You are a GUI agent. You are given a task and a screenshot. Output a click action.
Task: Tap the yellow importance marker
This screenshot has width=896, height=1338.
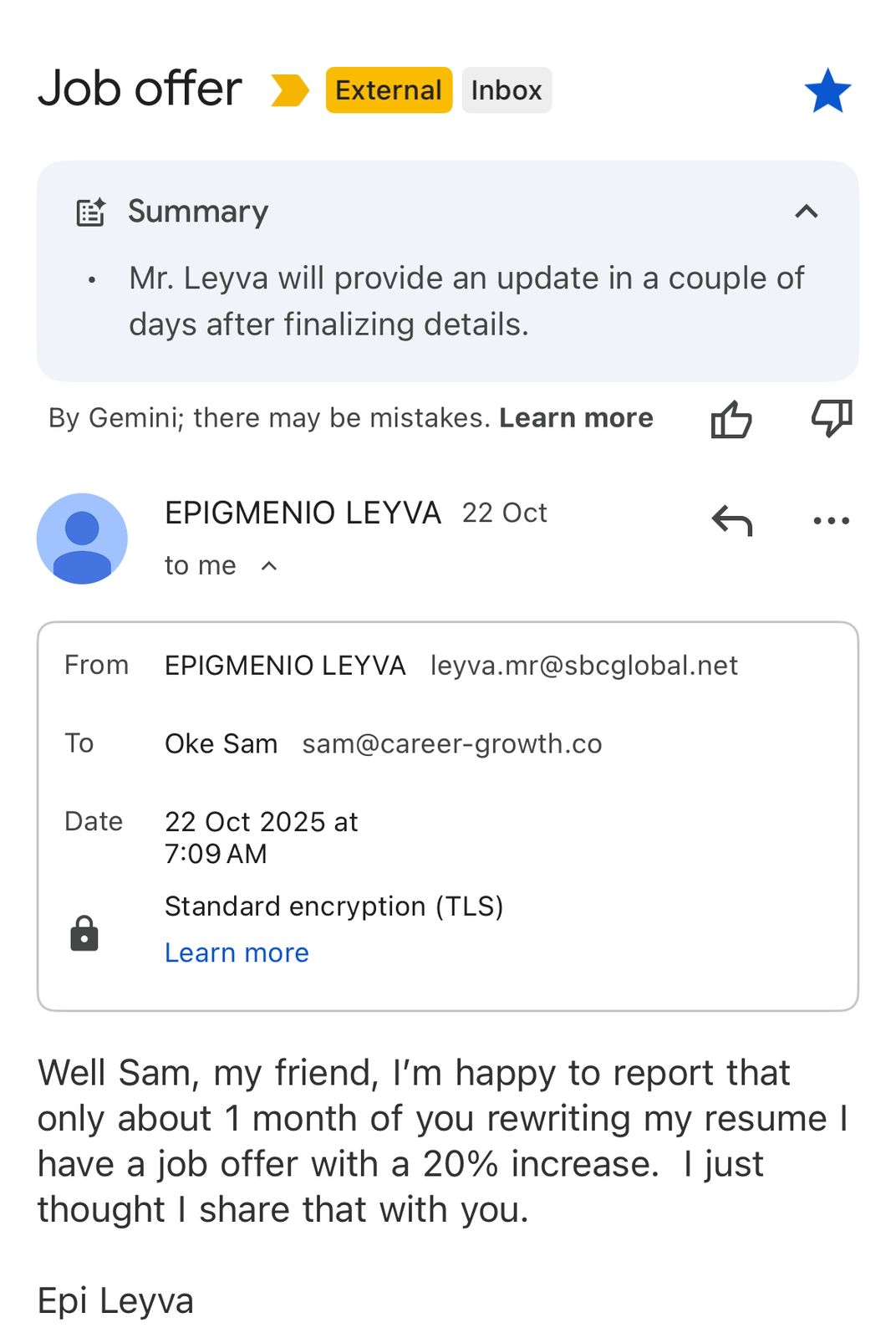[x=289, y=90]
